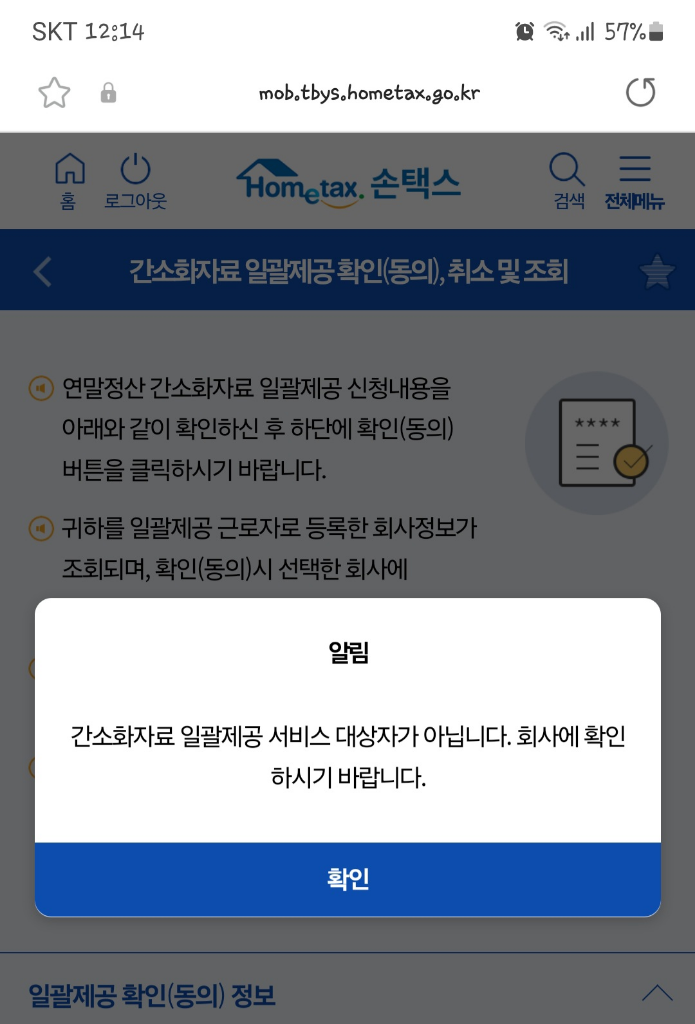The image size is (695, 1024).
Task: Tap the mob.tbys.hometax.go.kr address bar
Action: [x=369, y=93]
